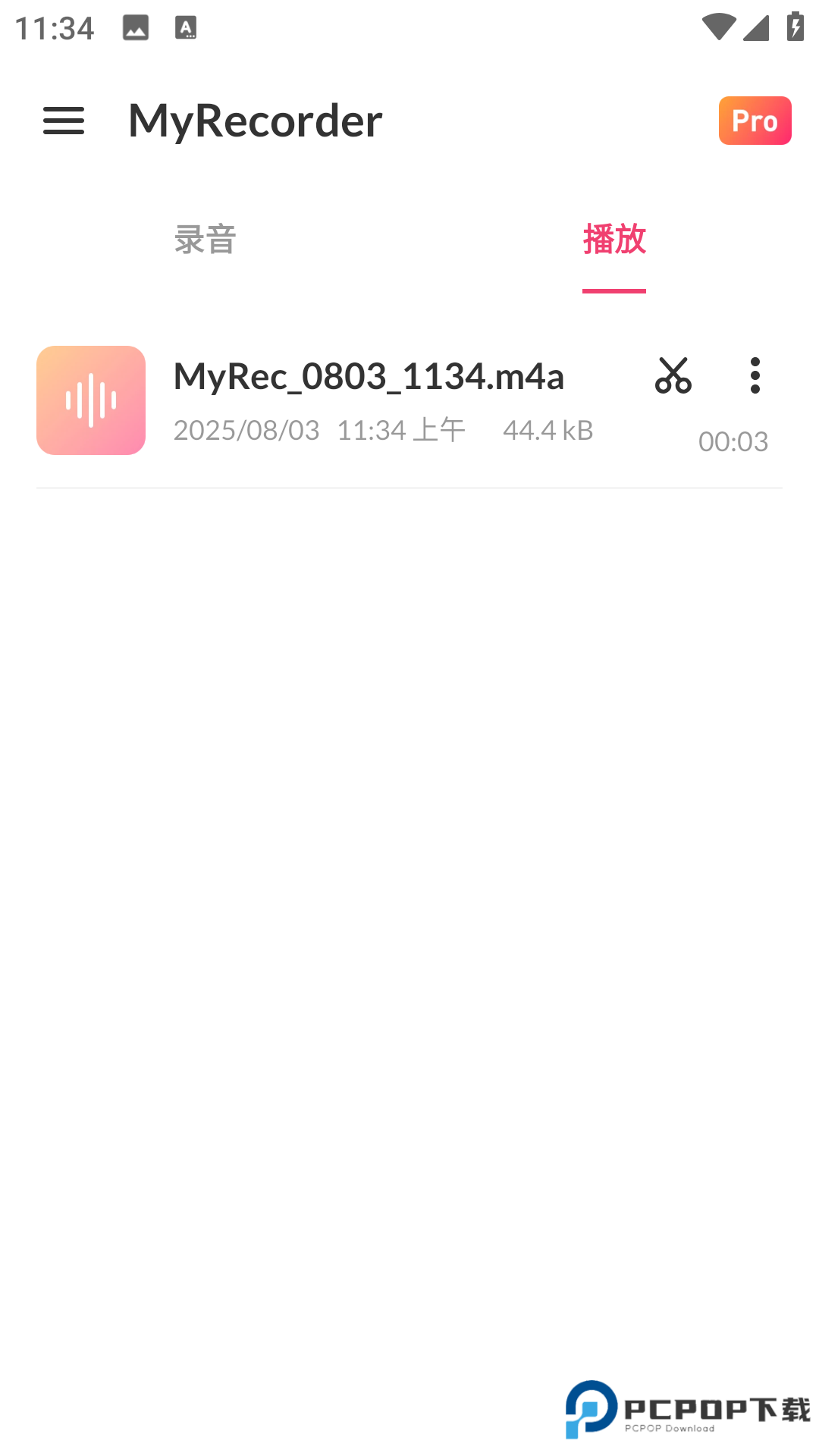819x1456 pixels.
Task: Tap the waveform thumbnail to play the recording
Action: (x=90, y=400)
